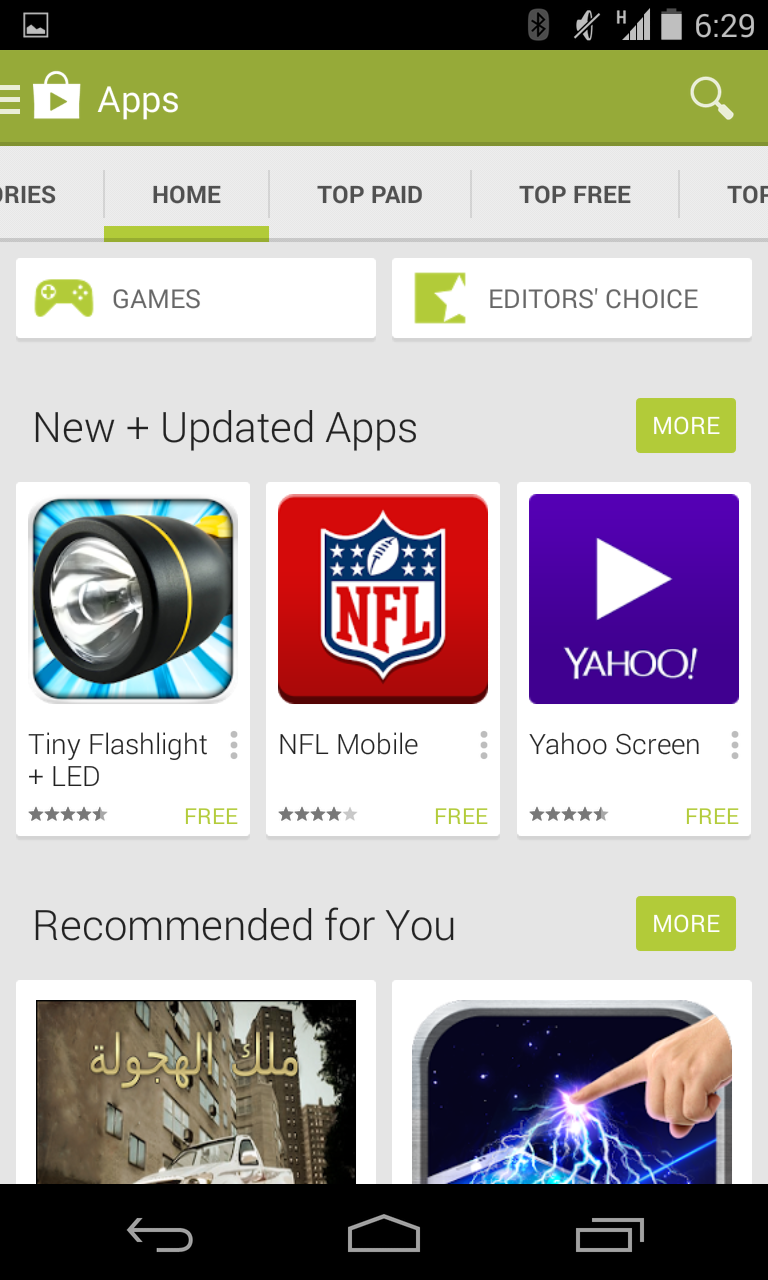Open the navigation drawer menu
The width and height of the screenshot is (768, 1280).
point(10,99)
